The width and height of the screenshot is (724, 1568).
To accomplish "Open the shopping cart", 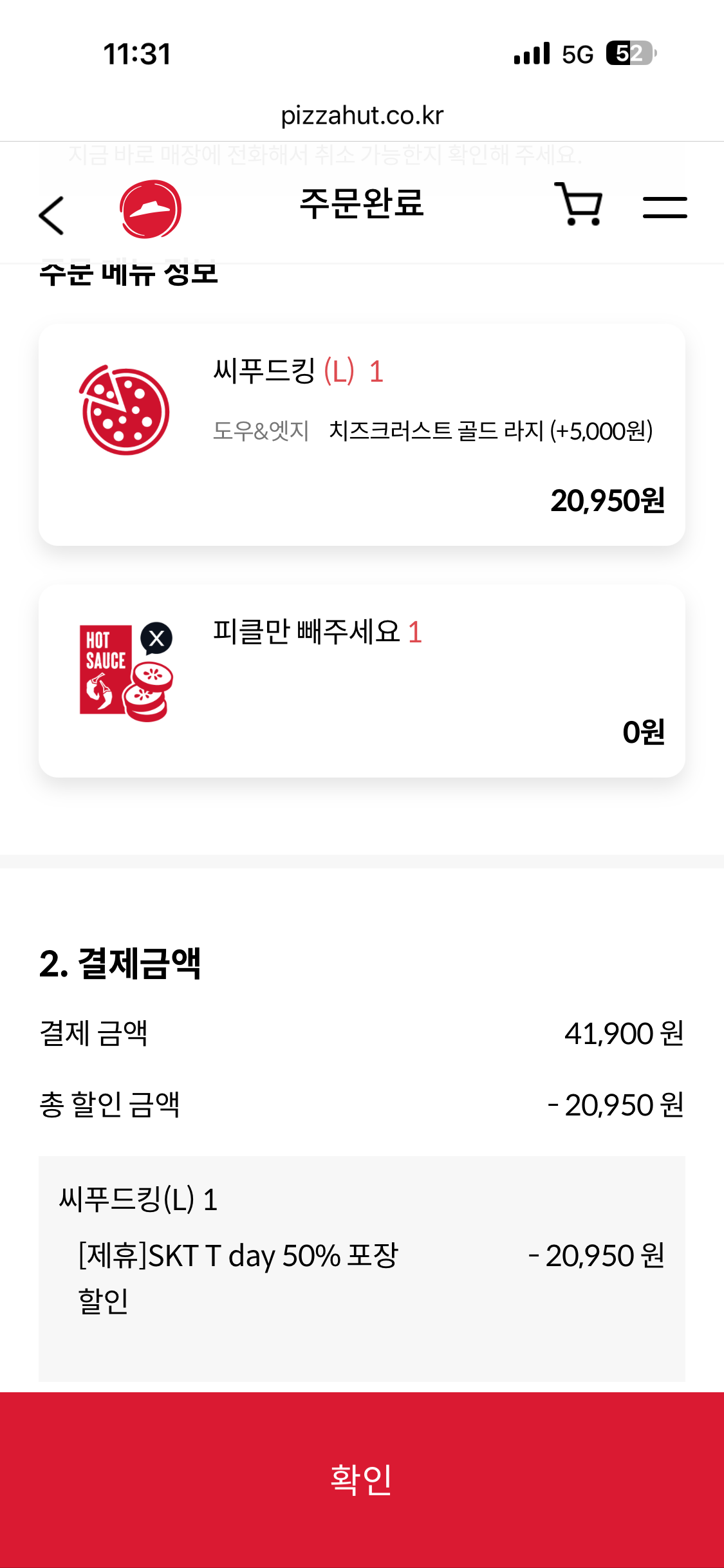I will pyautogui.click(x=579, y=205).
